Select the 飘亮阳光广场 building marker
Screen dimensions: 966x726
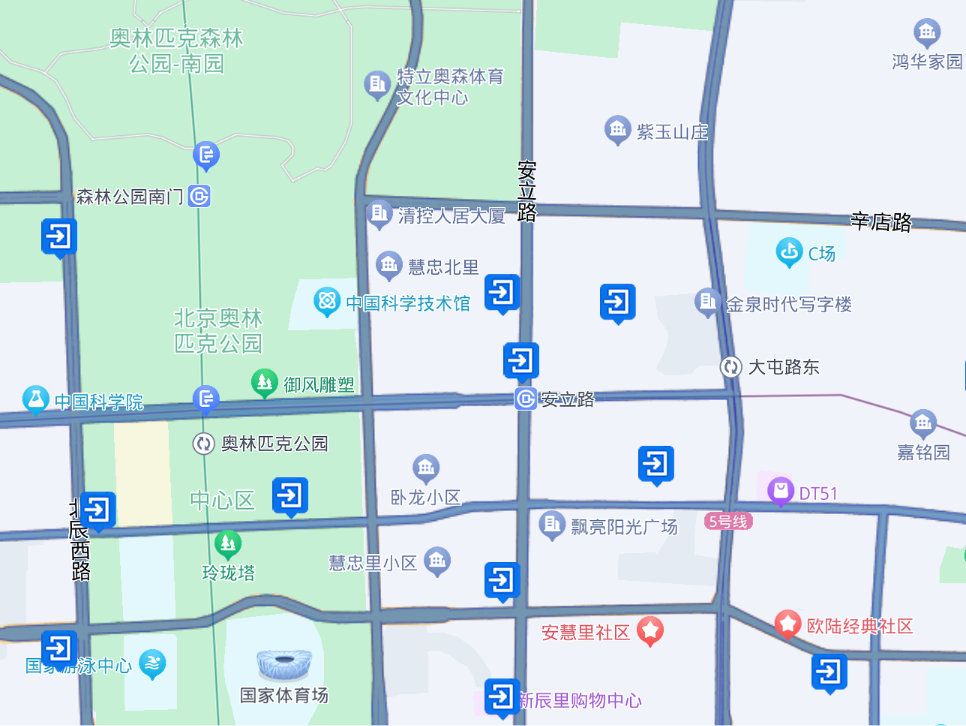click(x=551, y=526)
